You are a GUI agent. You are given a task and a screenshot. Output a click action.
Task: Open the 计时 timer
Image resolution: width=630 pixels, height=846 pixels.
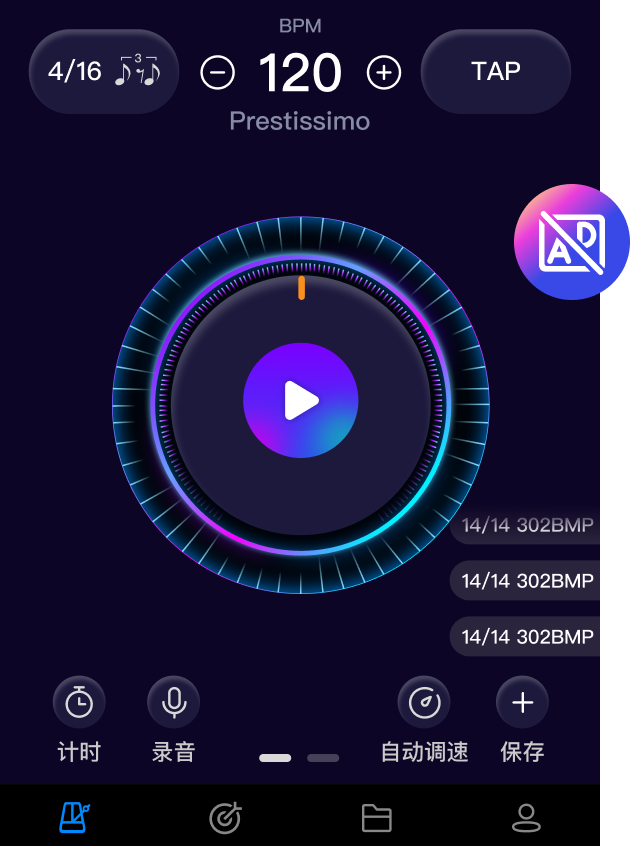79,702
